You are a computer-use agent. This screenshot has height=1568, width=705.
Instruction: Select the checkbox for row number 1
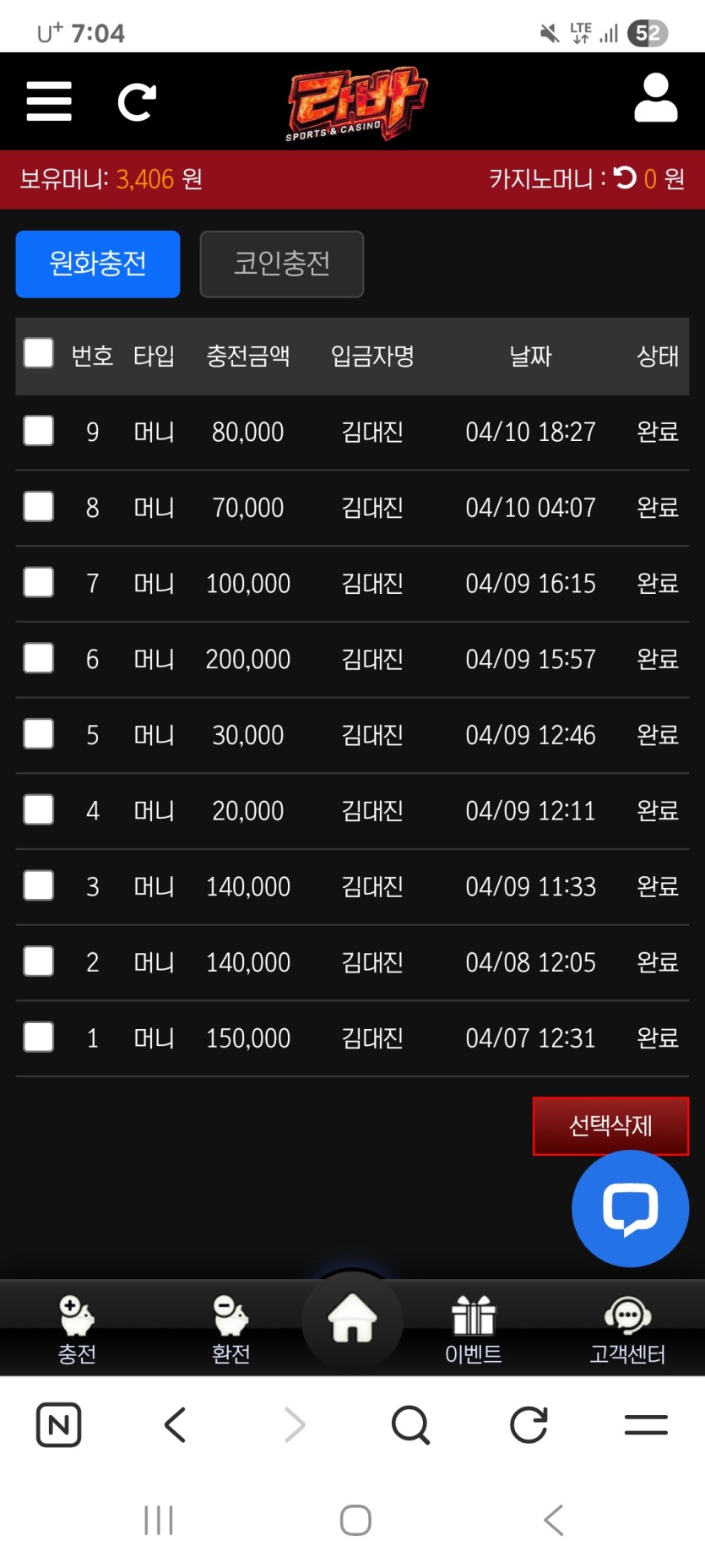pos(39,1037)
